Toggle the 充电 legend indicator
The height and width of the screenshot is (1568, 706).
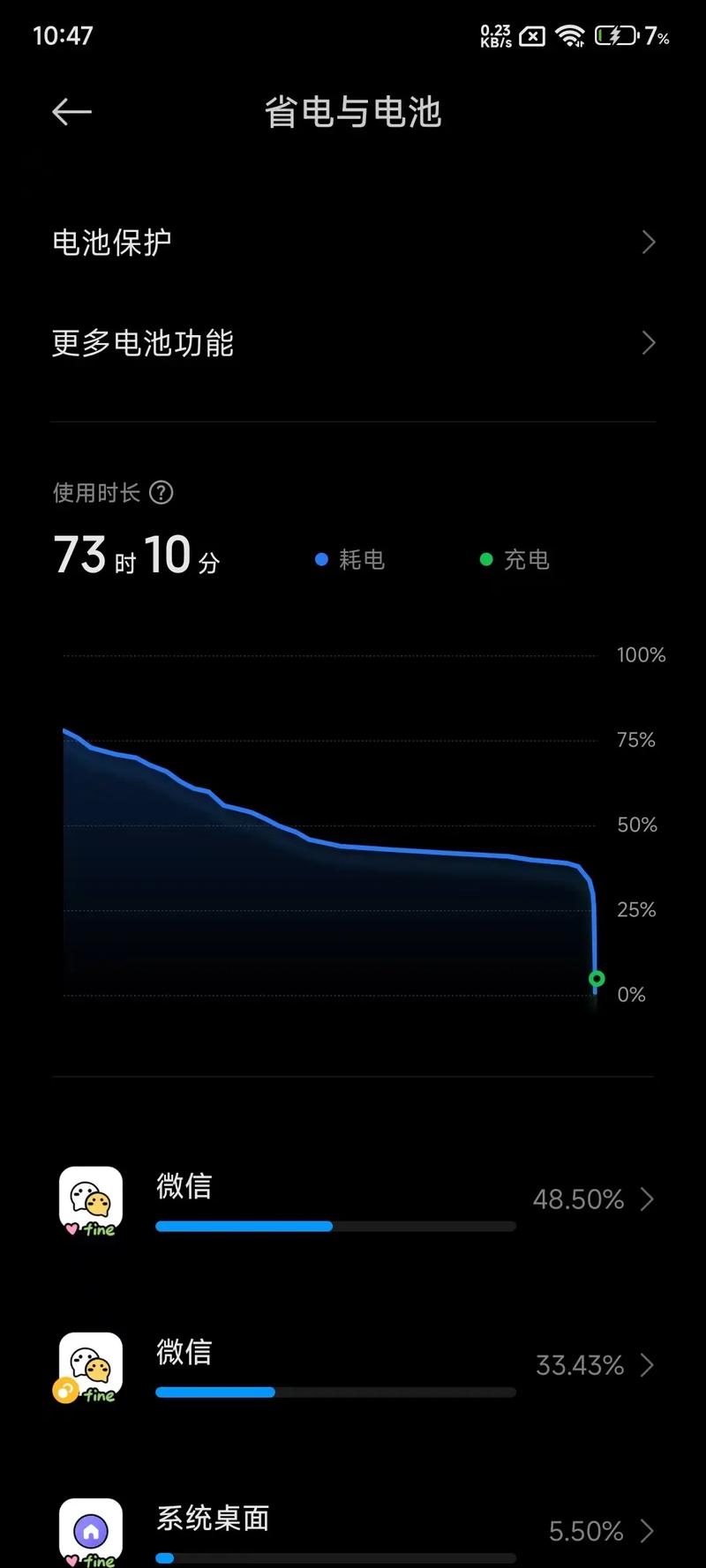pos(486,559)
